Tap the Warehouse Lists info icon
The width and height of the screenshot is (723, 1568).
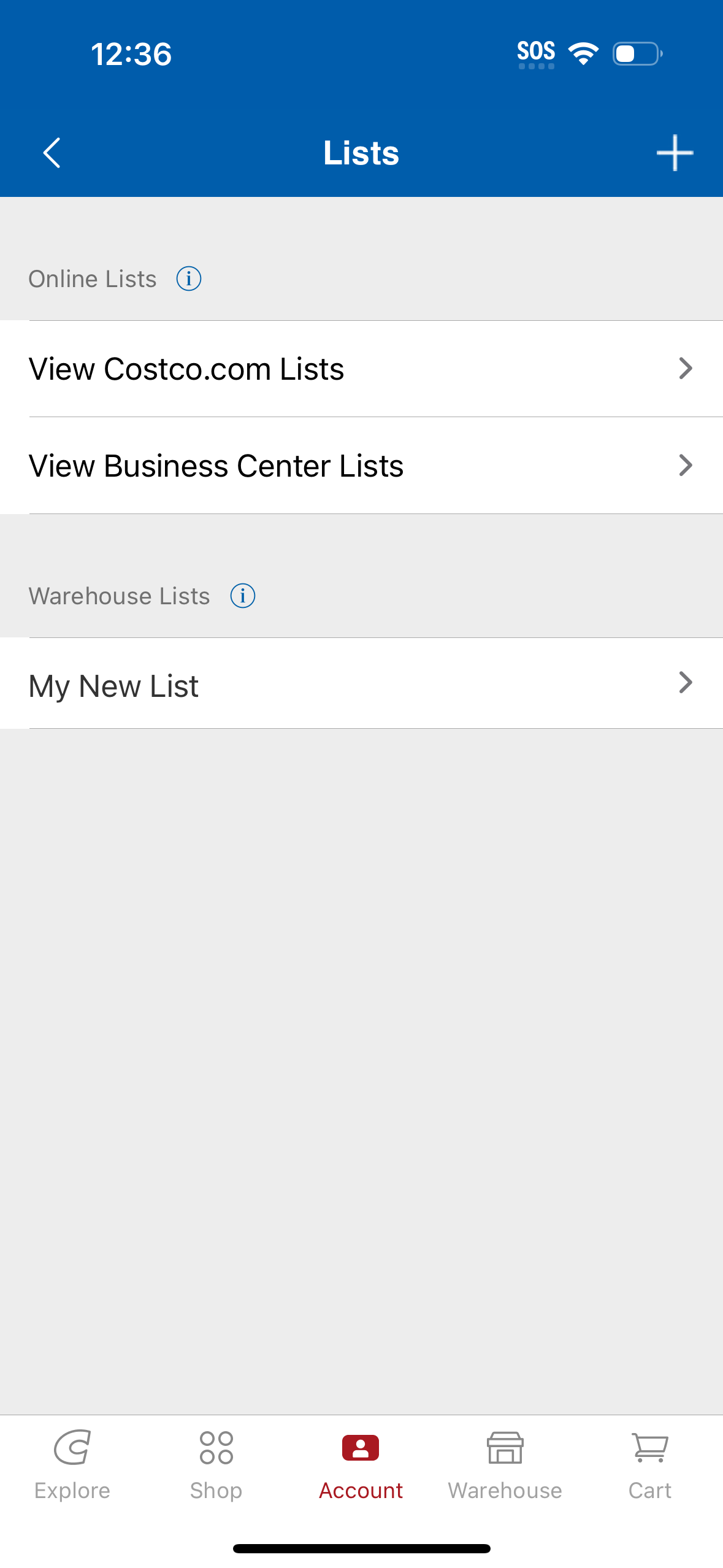point(242,596)
